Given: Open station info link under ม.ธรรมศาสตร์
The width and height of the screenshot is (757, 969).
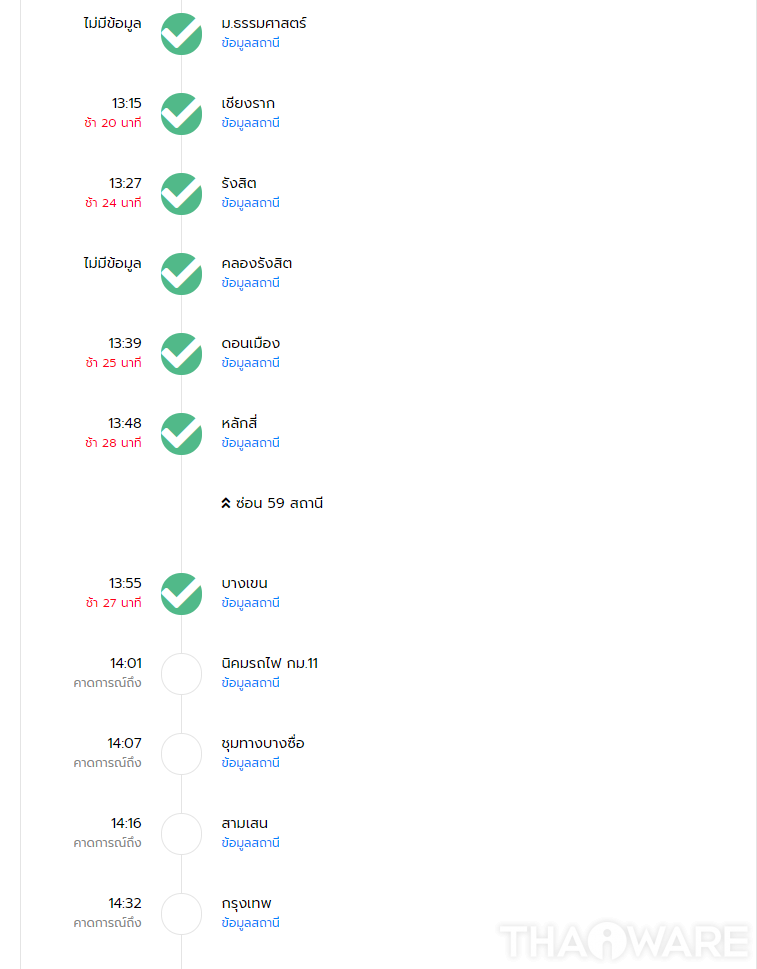Looking at the screenshot, I should tap(250, 43).
